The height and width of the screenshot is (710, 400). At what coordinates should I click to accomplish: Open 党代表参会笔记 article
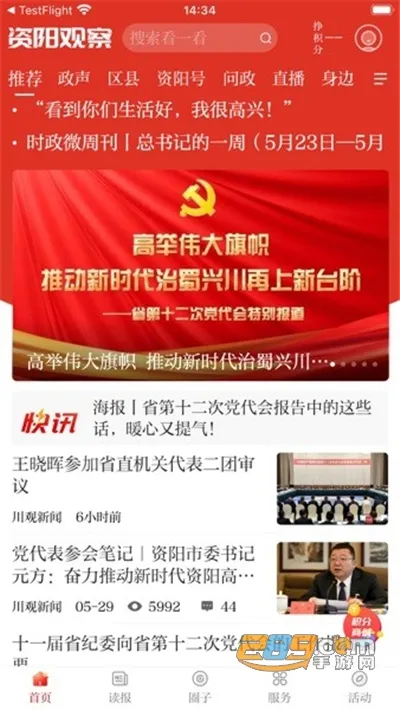click(x=200, y=578)
